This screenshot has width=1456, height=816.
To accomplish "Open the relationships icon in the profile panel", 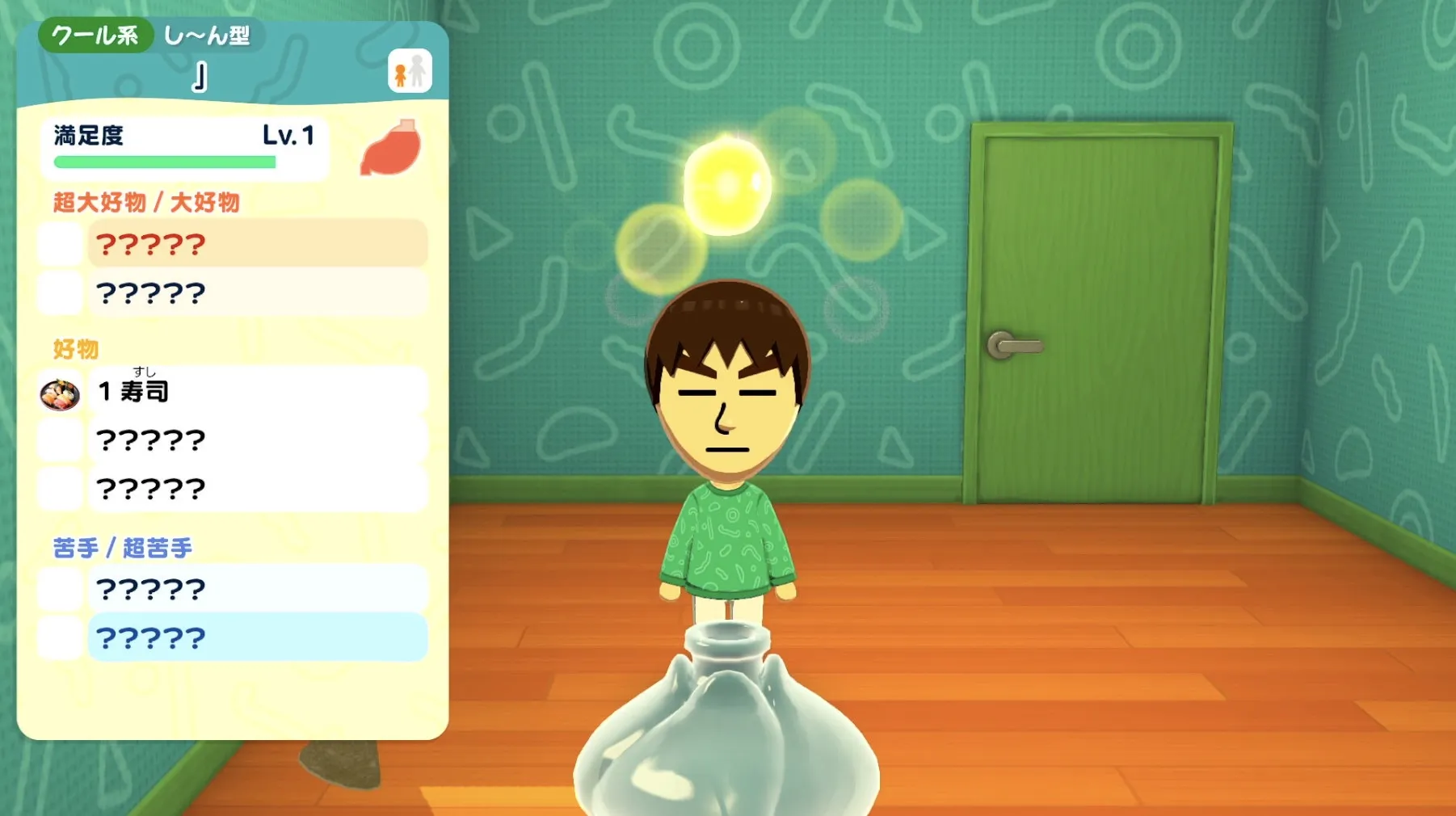I will 410,71.
